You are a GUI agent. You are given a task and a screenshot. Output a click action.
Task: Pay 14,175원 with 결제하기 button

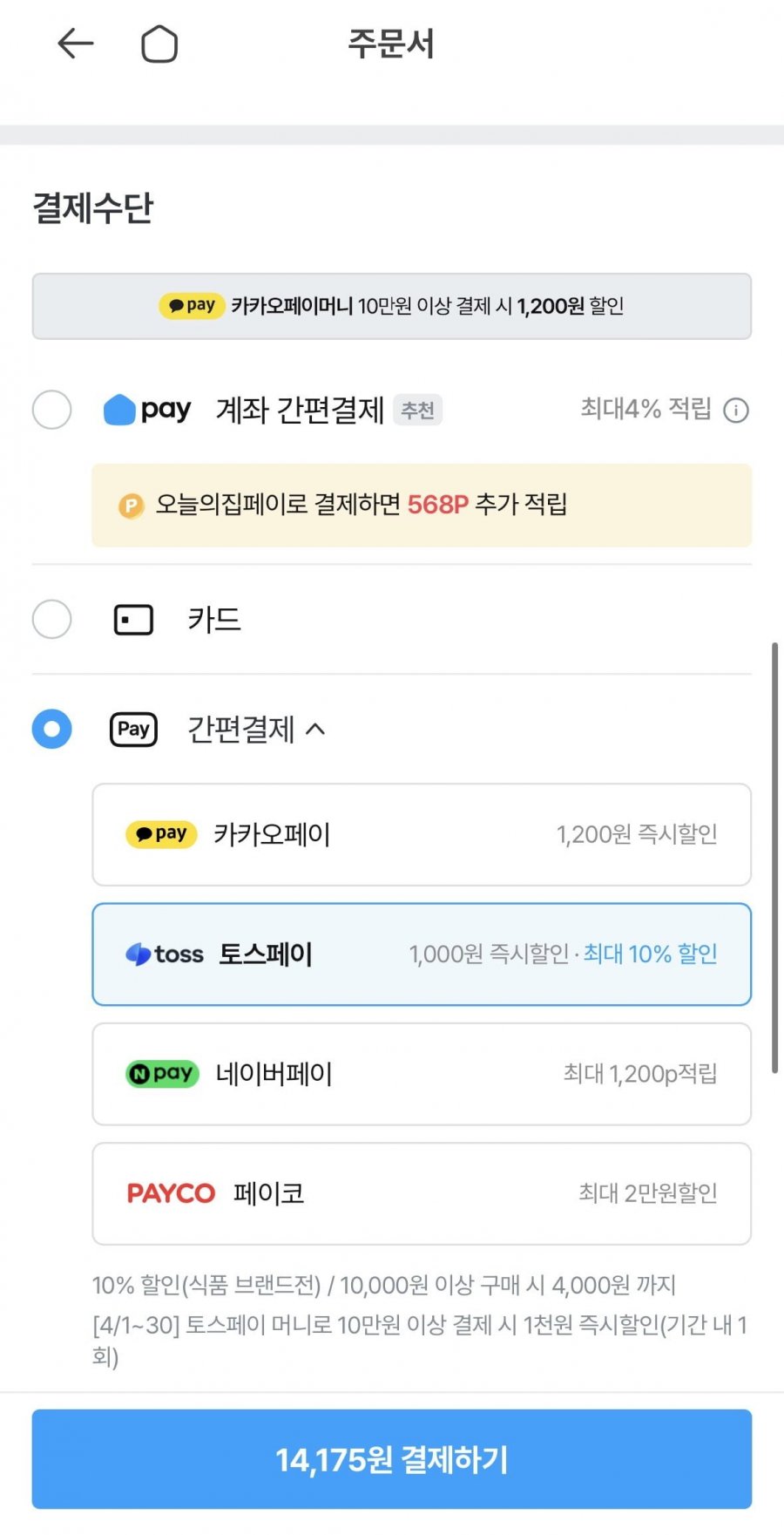click(x=391, y=1459)
